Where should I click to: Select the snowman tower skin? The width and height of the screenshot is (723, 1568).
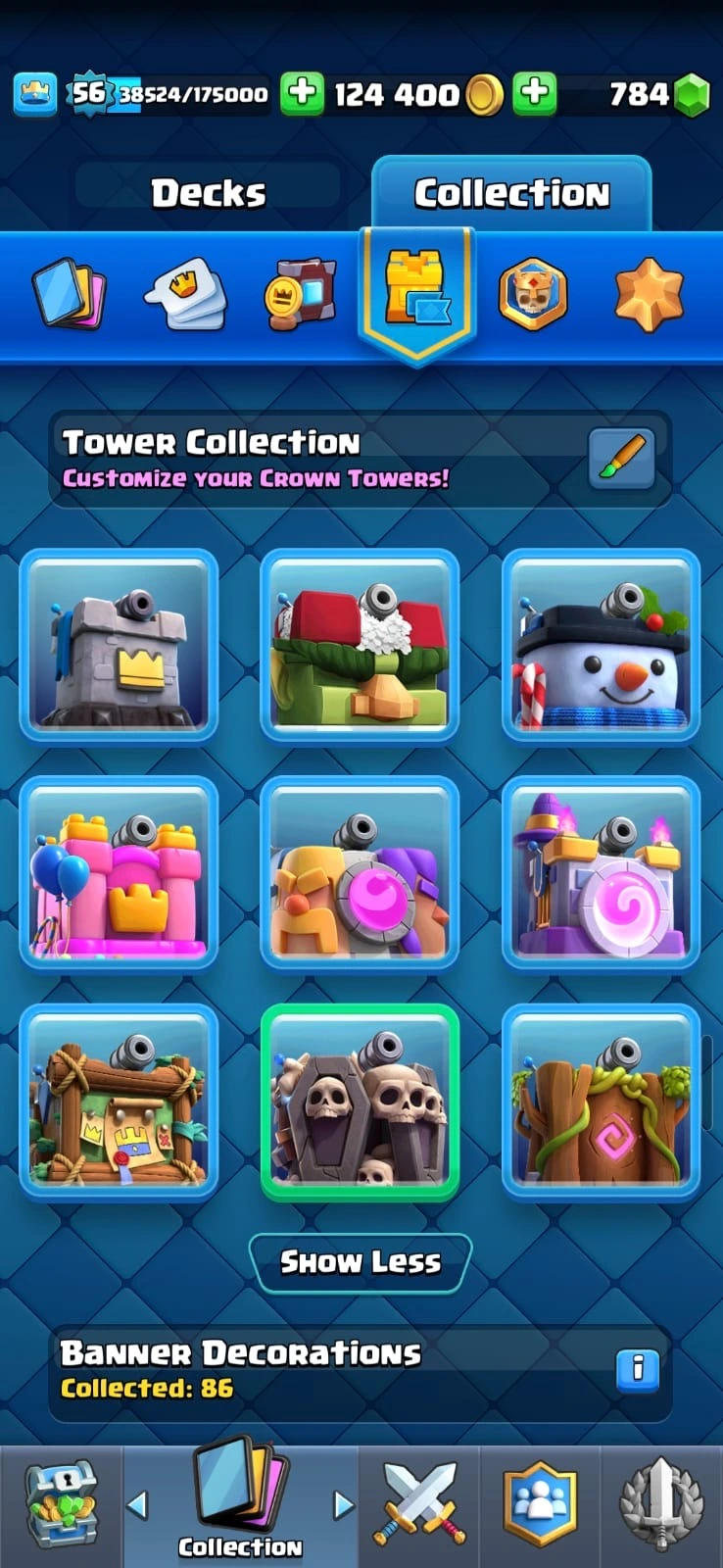point(601,647)
